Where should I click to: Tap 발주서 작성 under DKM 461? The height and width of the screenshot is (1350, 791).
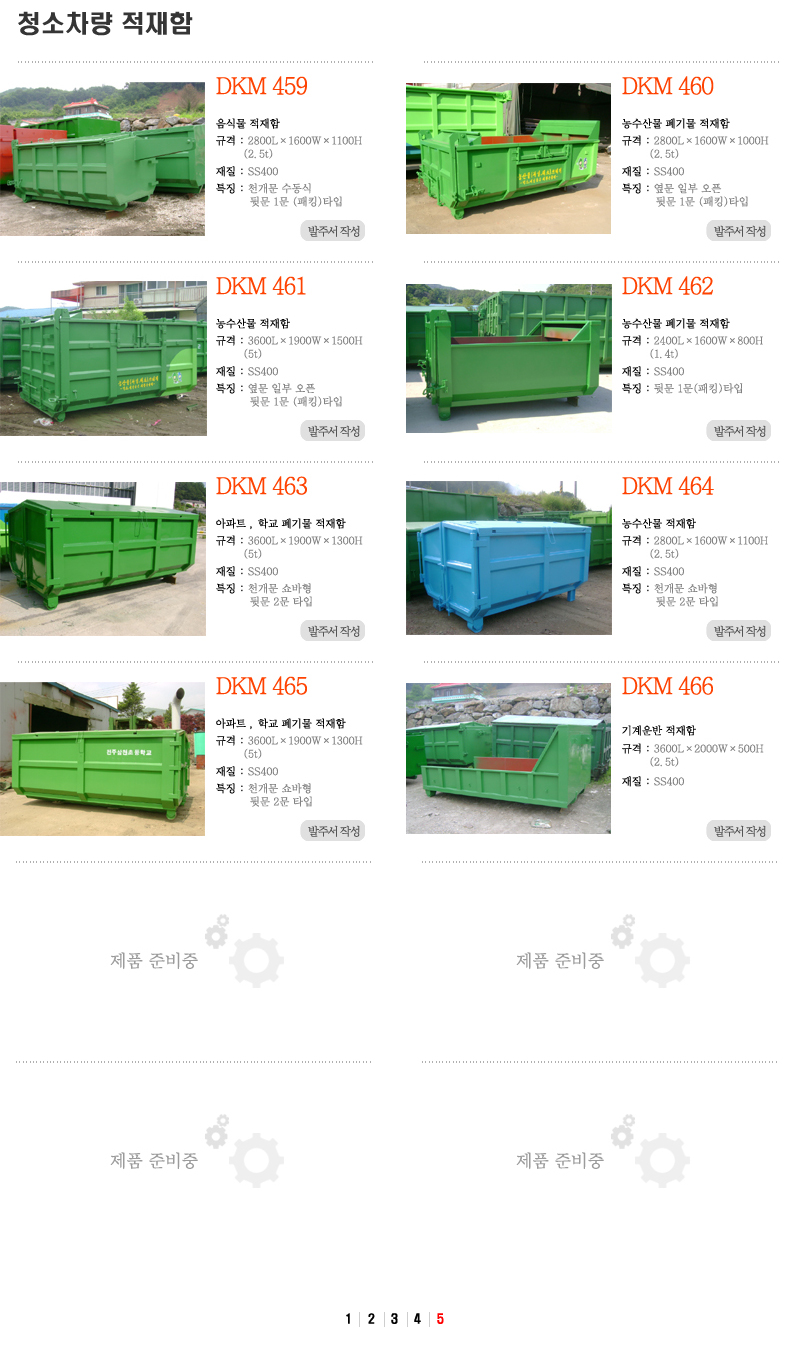[333, 431]
